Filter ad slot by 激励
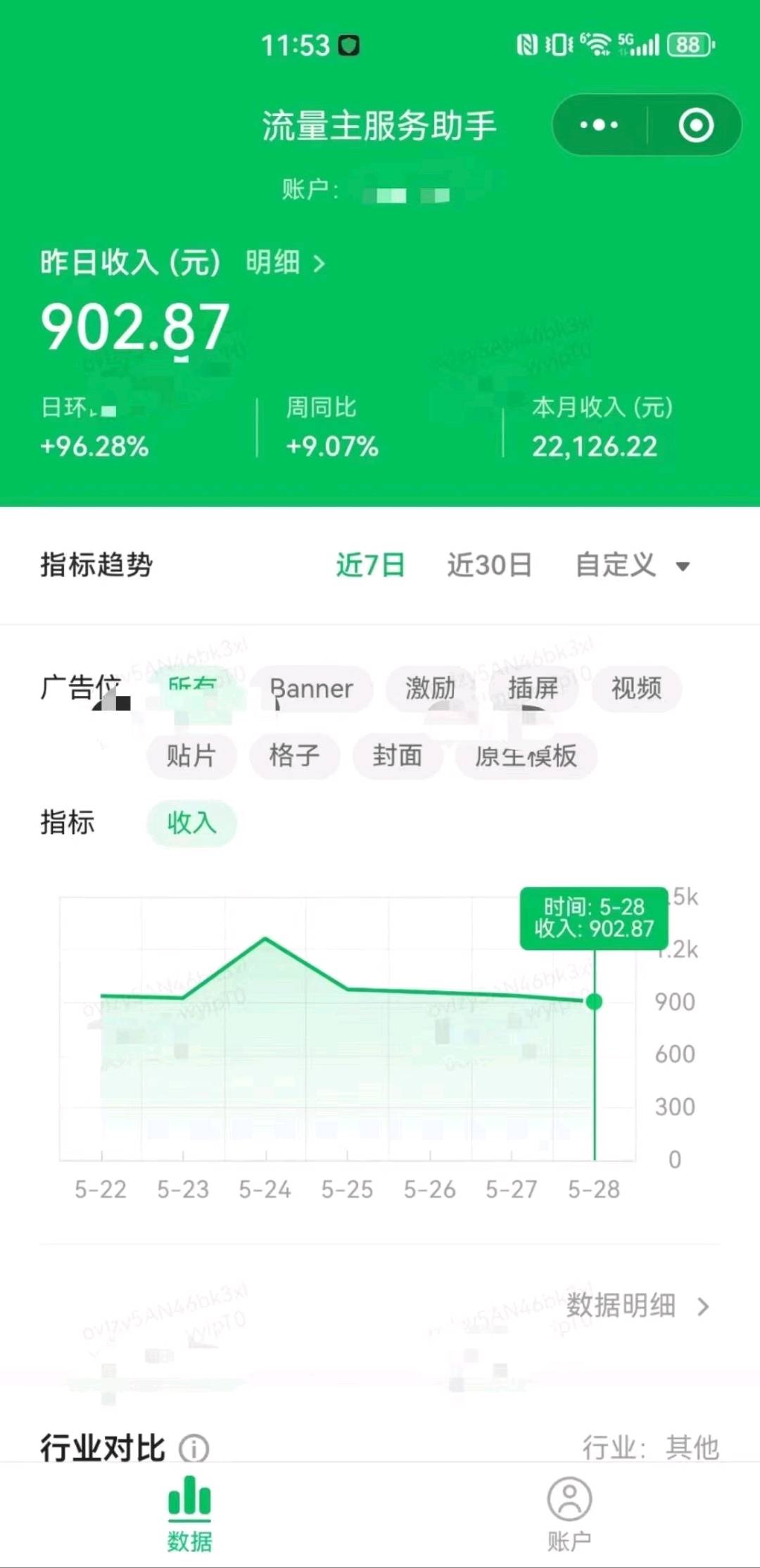 pos(430,688)
